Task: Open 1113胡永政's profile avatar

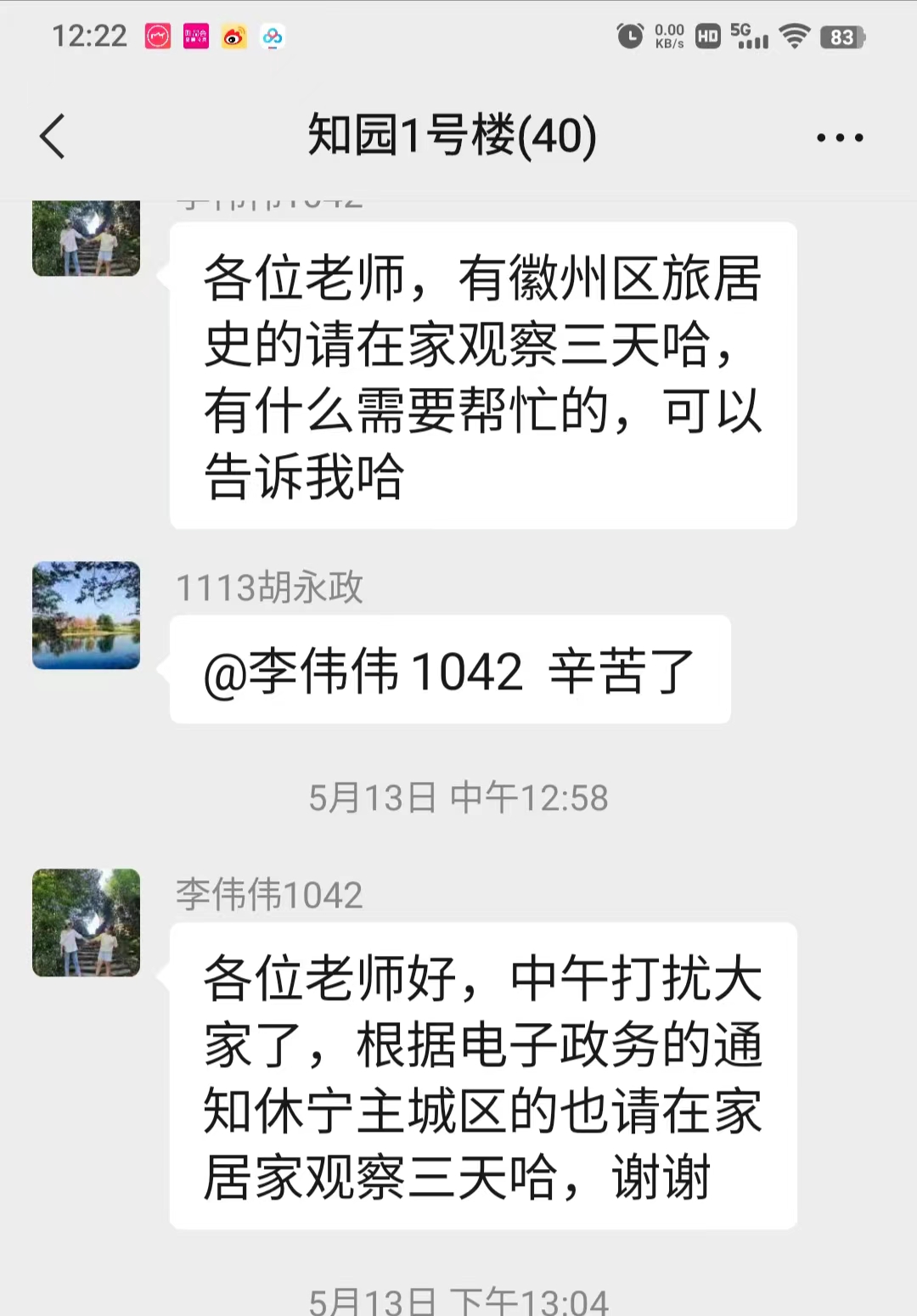Action: click(86, 615)
